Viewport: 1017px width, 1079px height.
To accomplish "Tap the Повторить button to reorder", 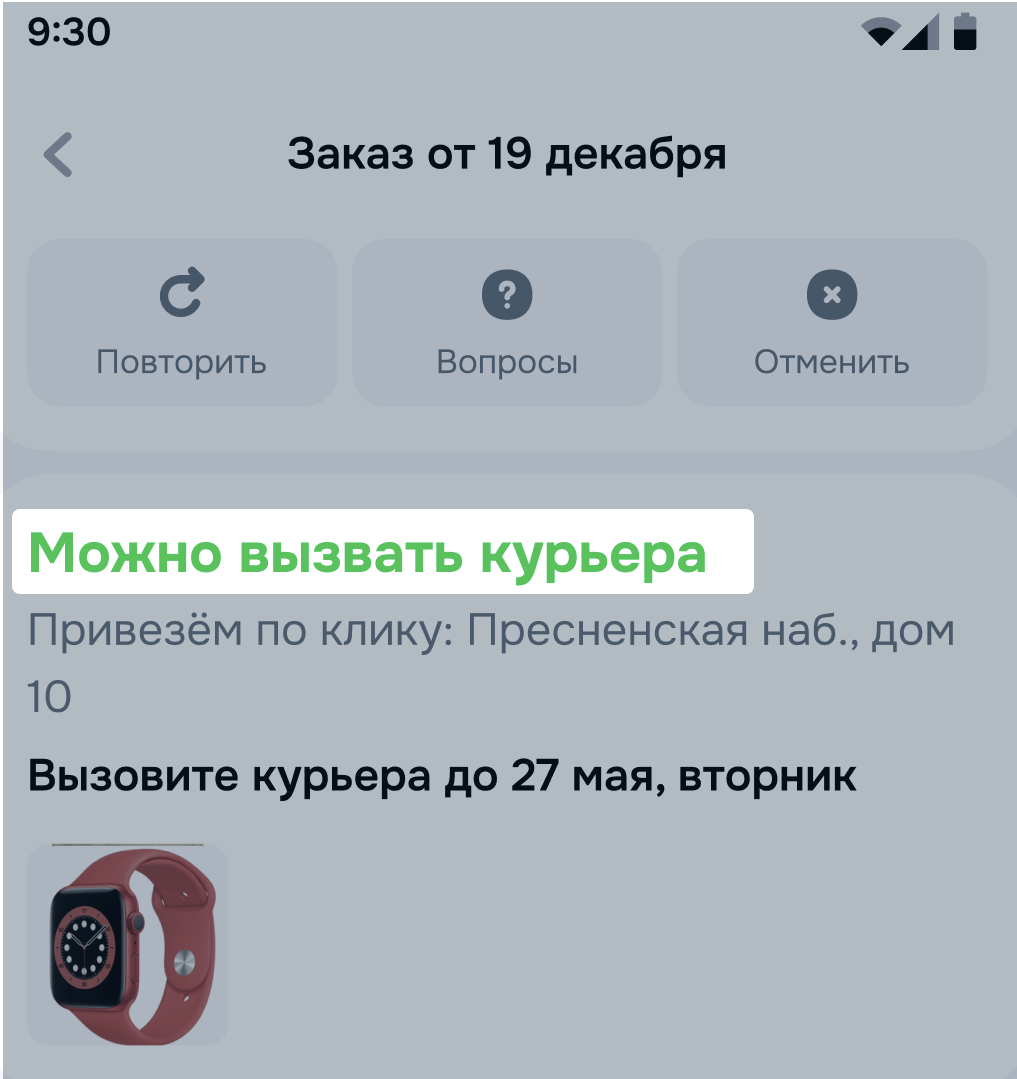I will [182, 323].
